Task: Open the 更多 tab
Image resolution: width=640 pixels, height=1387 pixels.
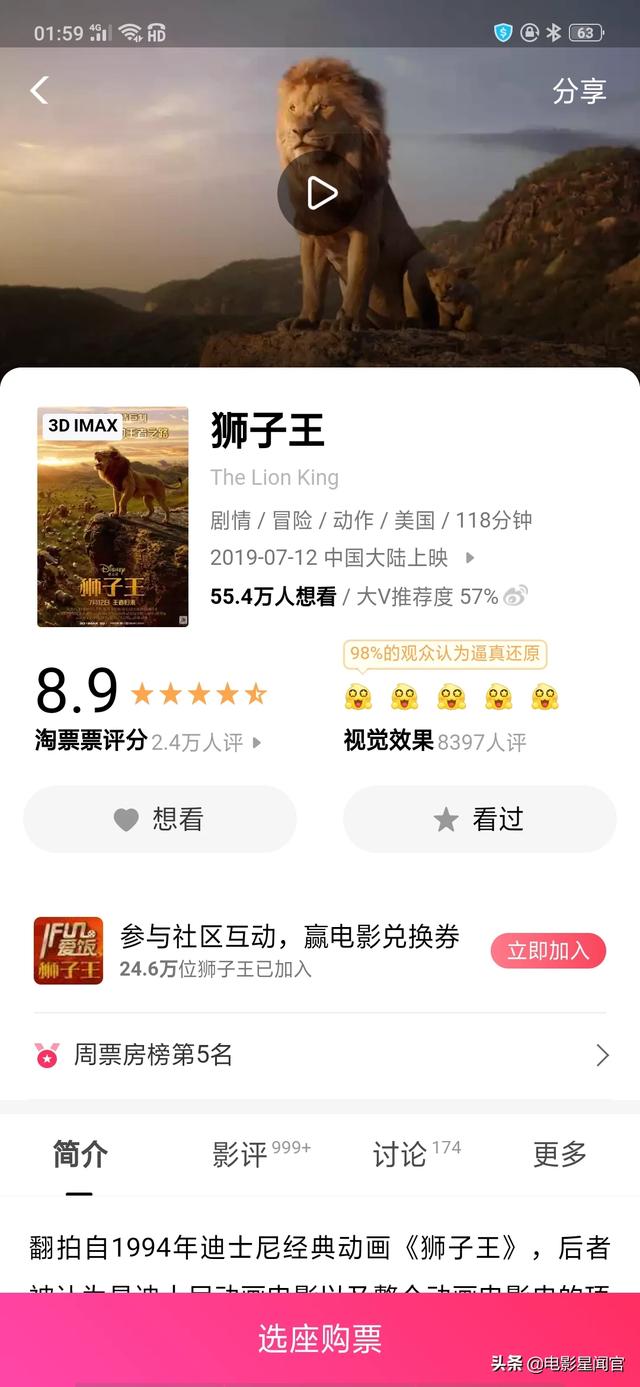Action: click(x=559, y=1155)
